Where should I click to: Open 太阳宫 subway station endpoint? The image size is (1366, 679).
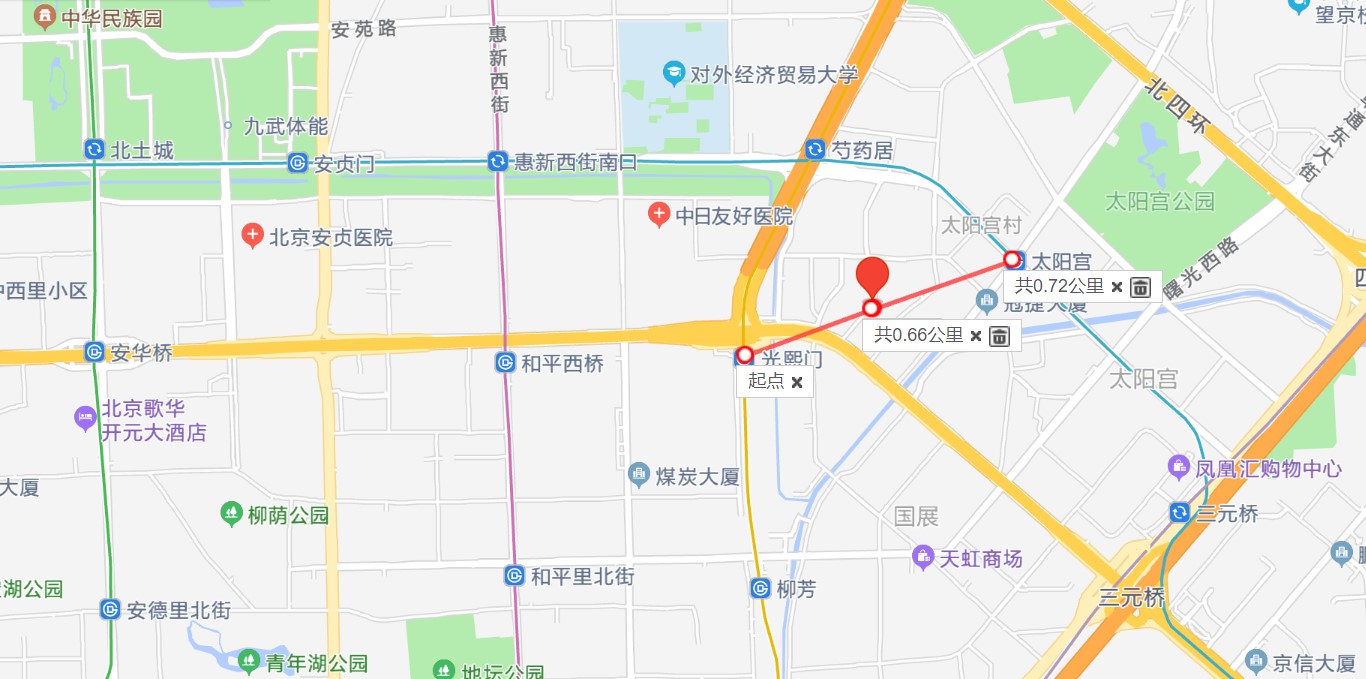(1012, 260)
